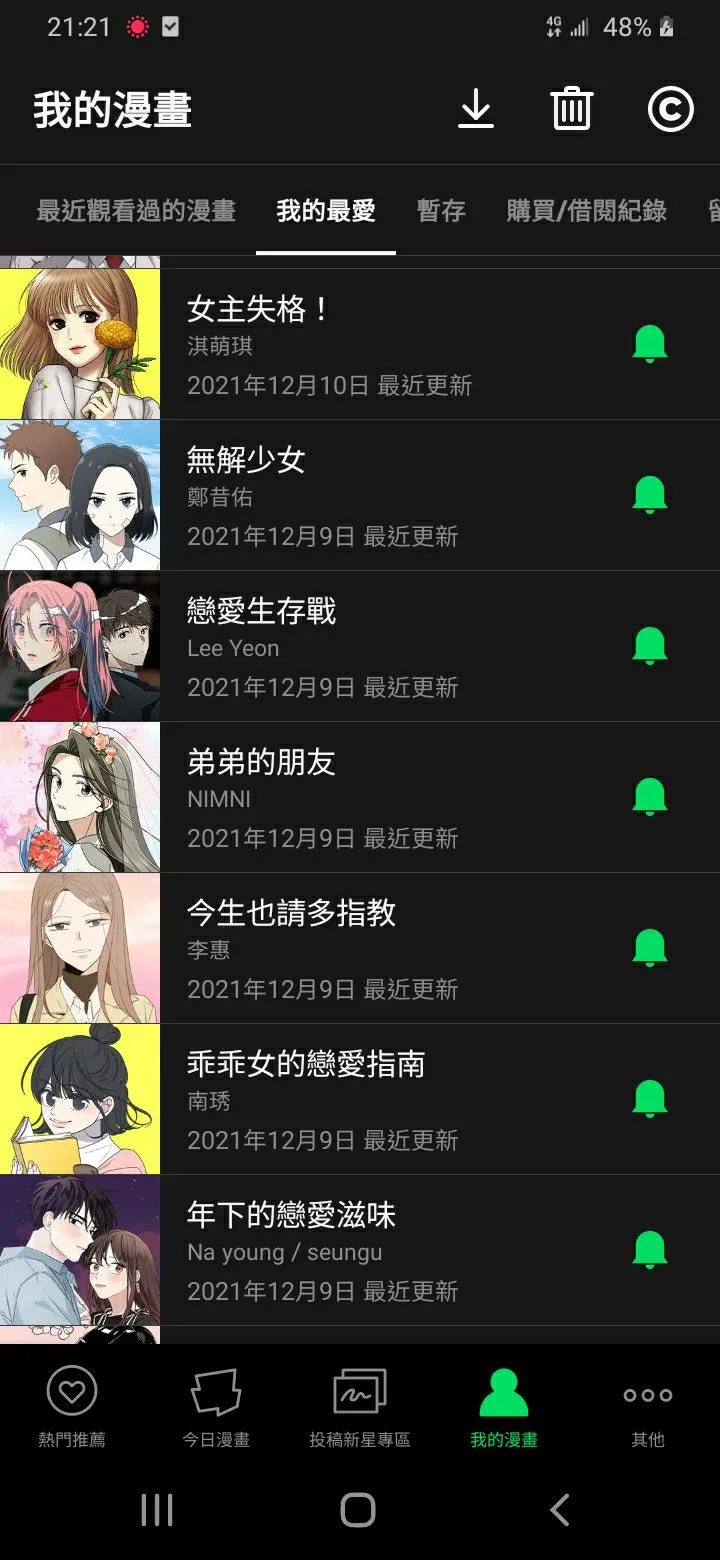Toggle the bell for 乖乖女的戀愛指南

pos(650,1099)
